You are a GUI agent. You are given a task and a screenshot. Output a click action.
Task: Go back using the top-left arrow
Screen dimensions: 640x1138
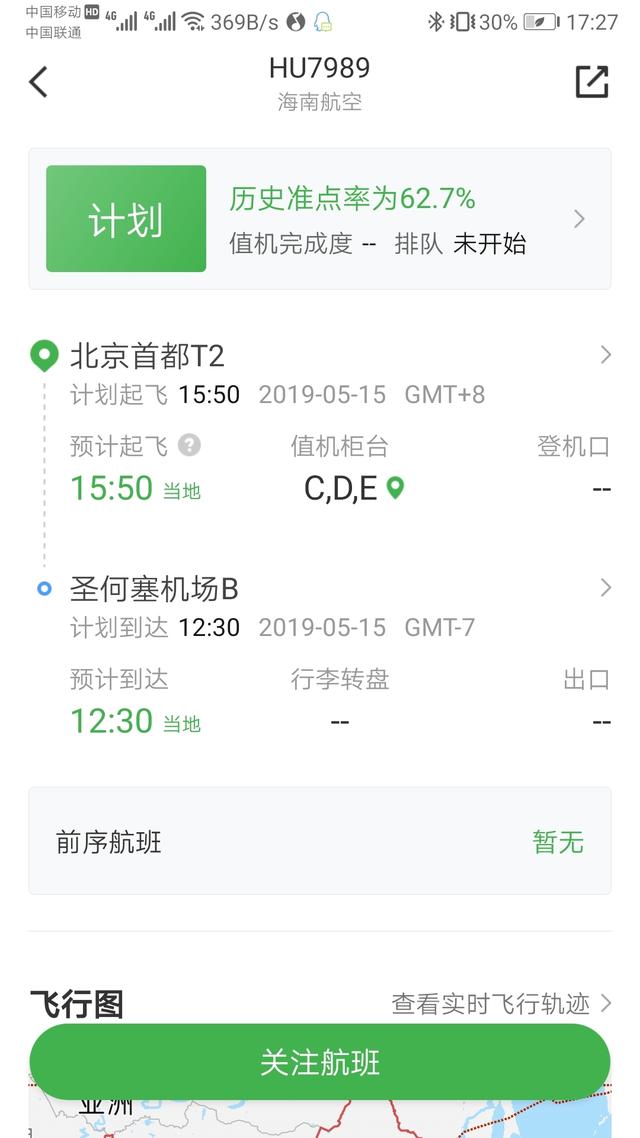38,82
